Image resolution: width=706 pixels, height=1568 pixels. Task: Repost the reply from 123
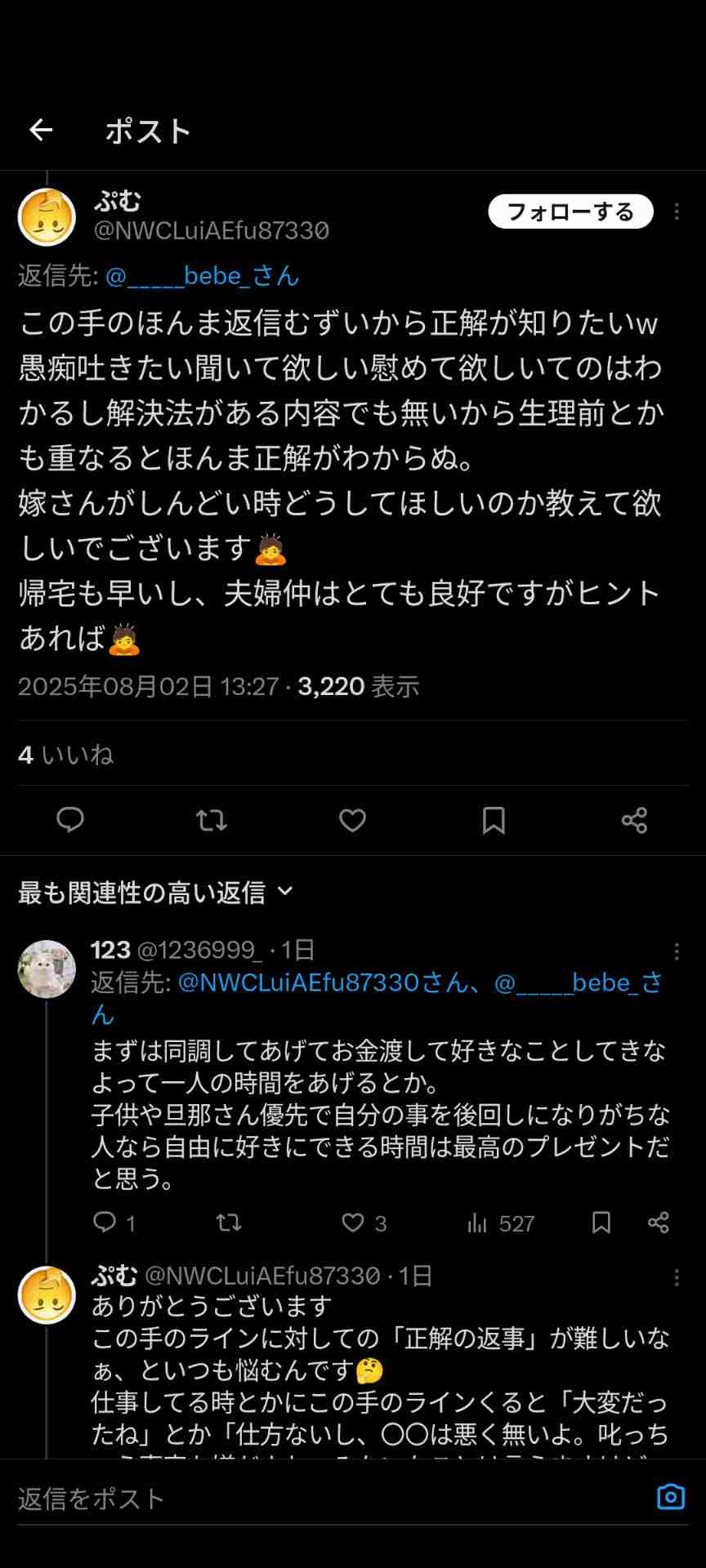coord(228,1223)
